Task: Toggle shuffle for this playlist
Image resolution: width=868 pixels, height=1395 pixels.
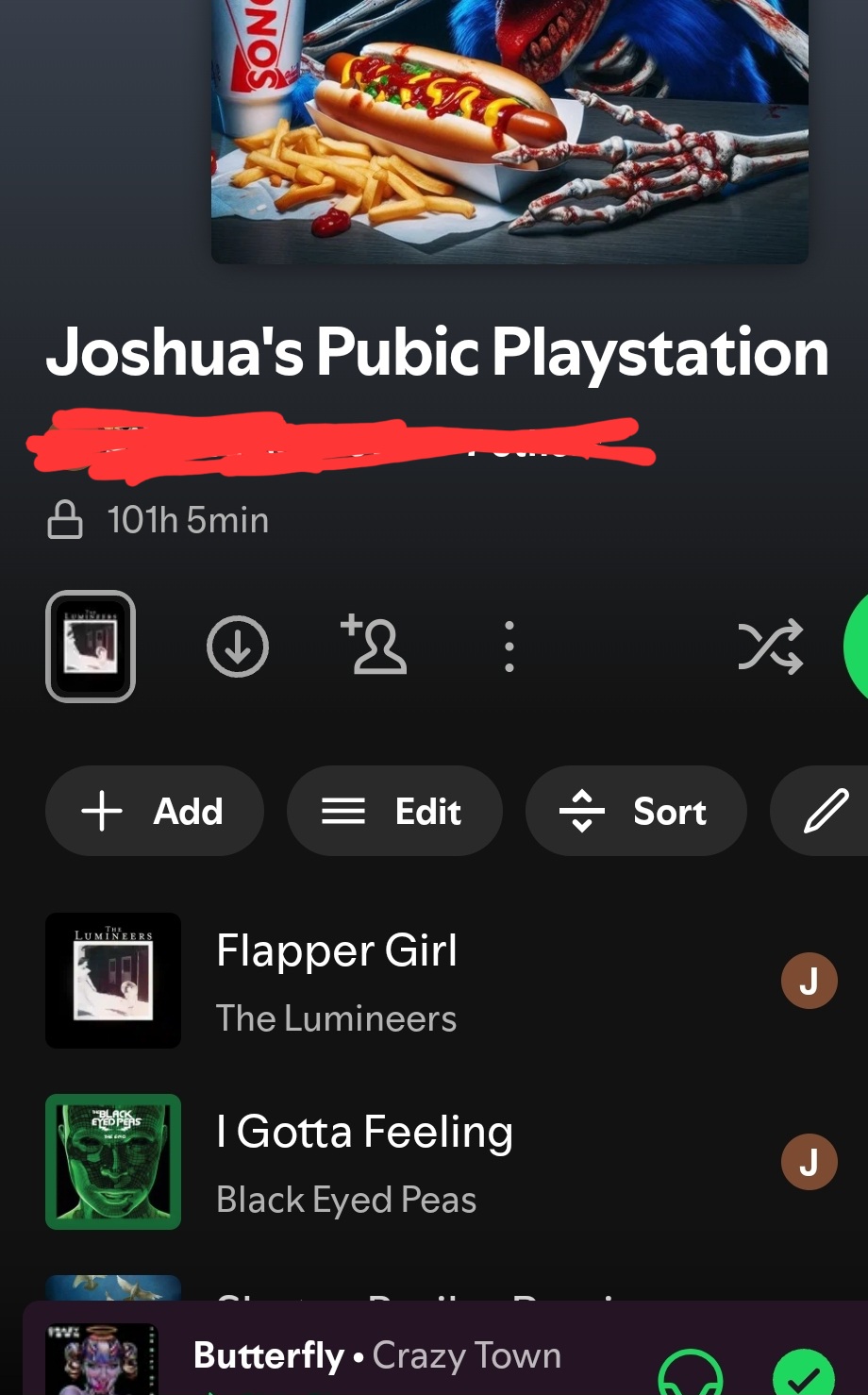Action: pos(770,647)
